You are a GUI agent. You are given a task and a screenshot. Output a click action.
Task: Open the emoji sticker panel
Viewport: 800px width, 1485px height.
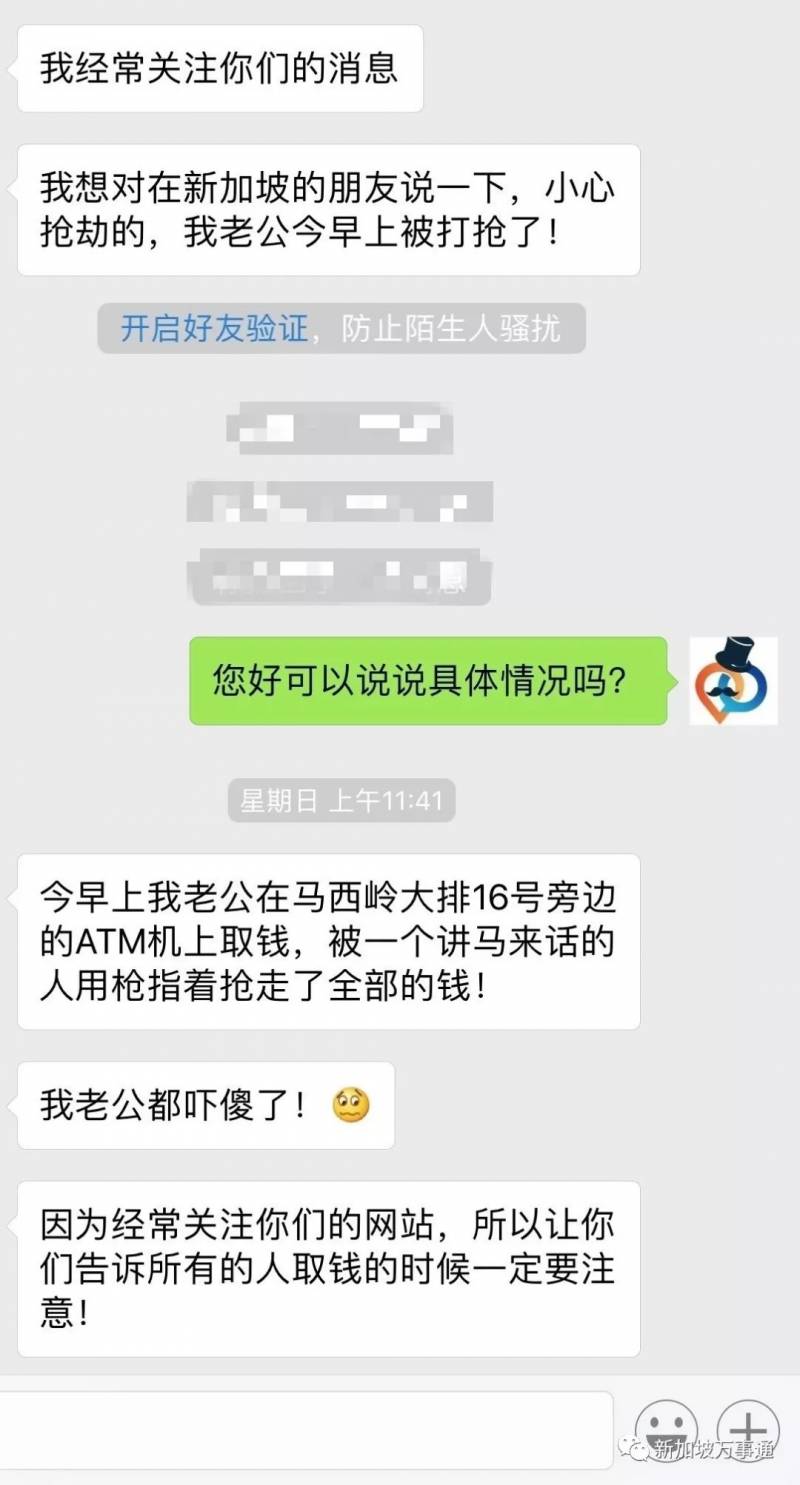click(x=666, y=1426)
